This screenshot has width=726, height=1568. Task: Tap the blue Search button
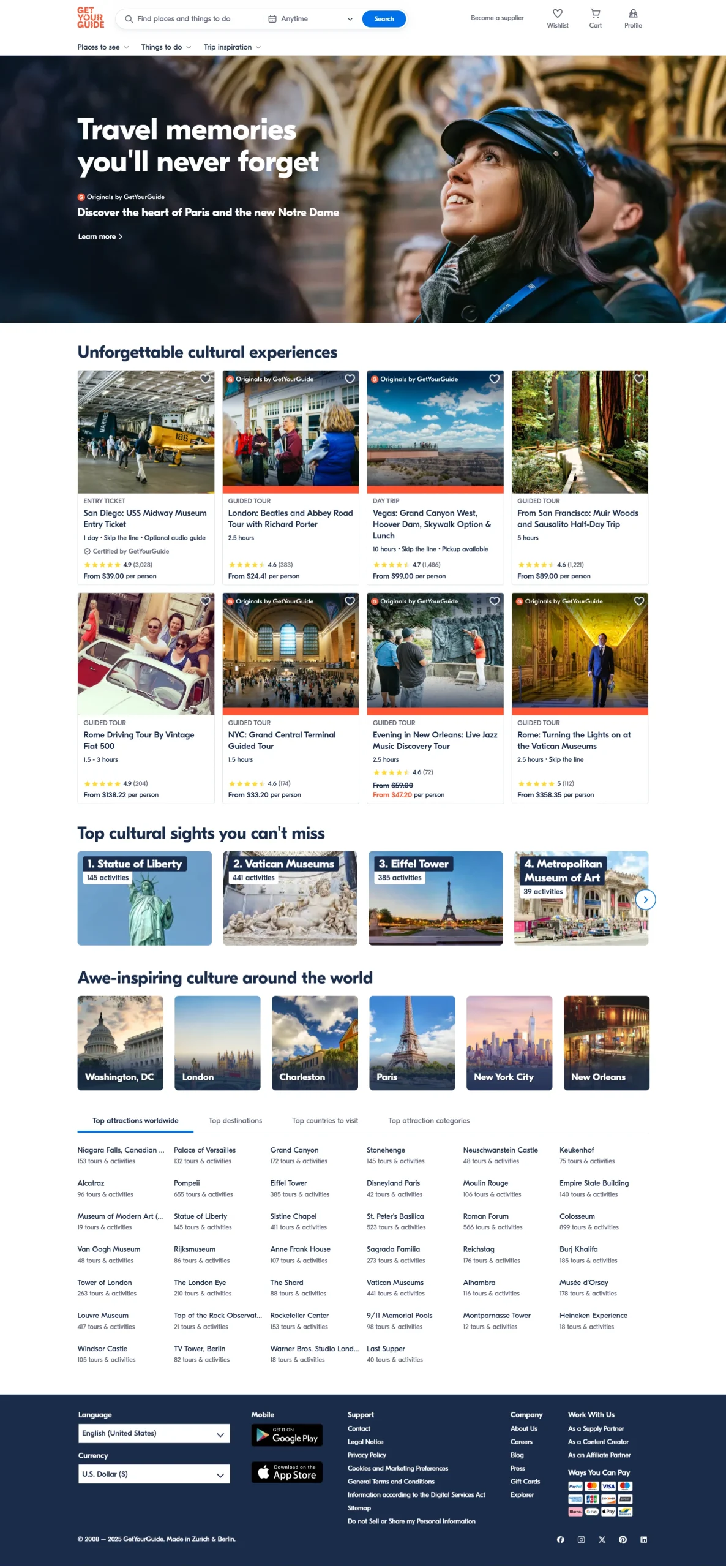[x=384, y=19]
